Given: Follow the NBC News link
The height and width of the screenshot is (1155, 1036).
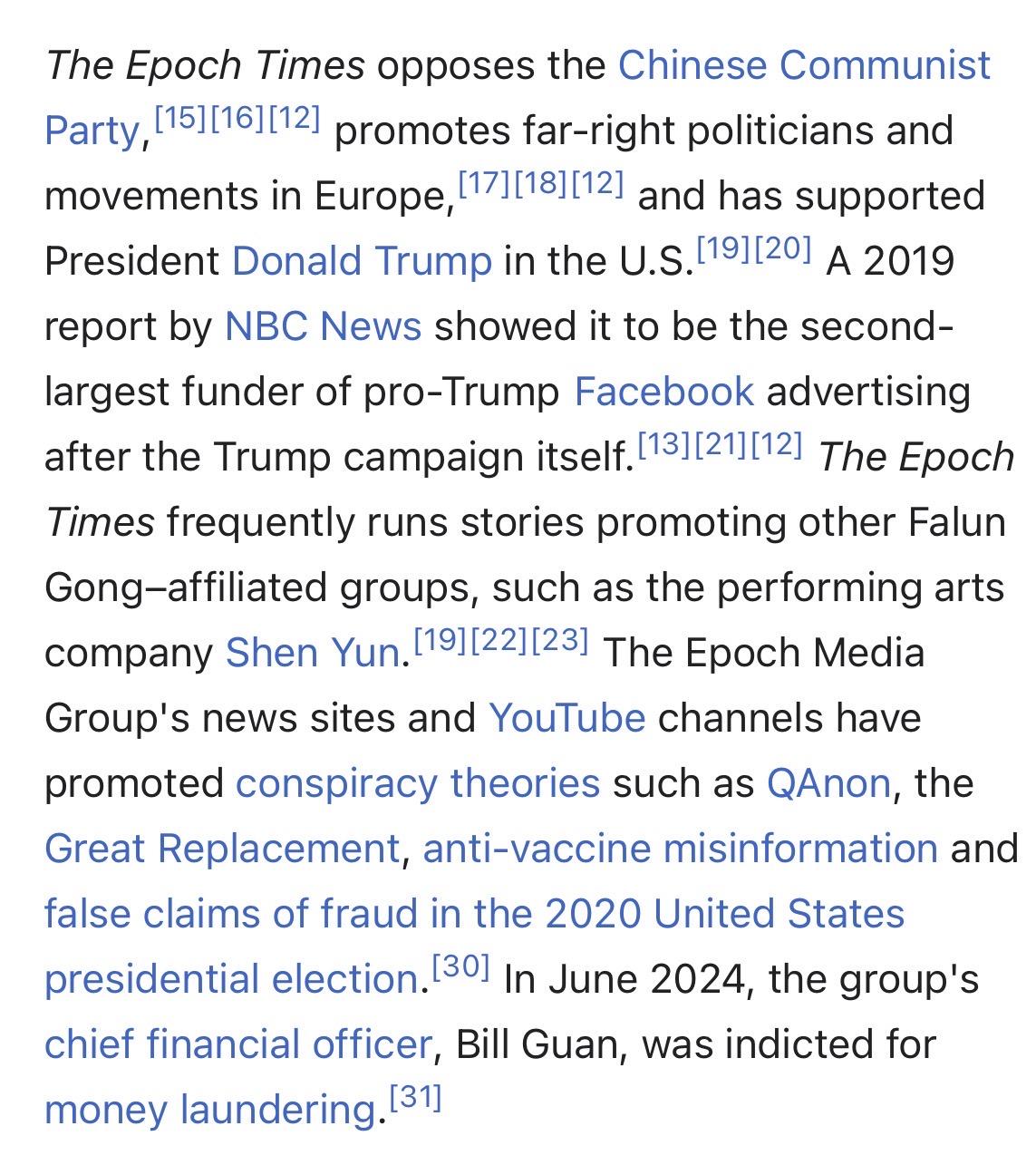Looking at the screenshot, I should point(323,327).
